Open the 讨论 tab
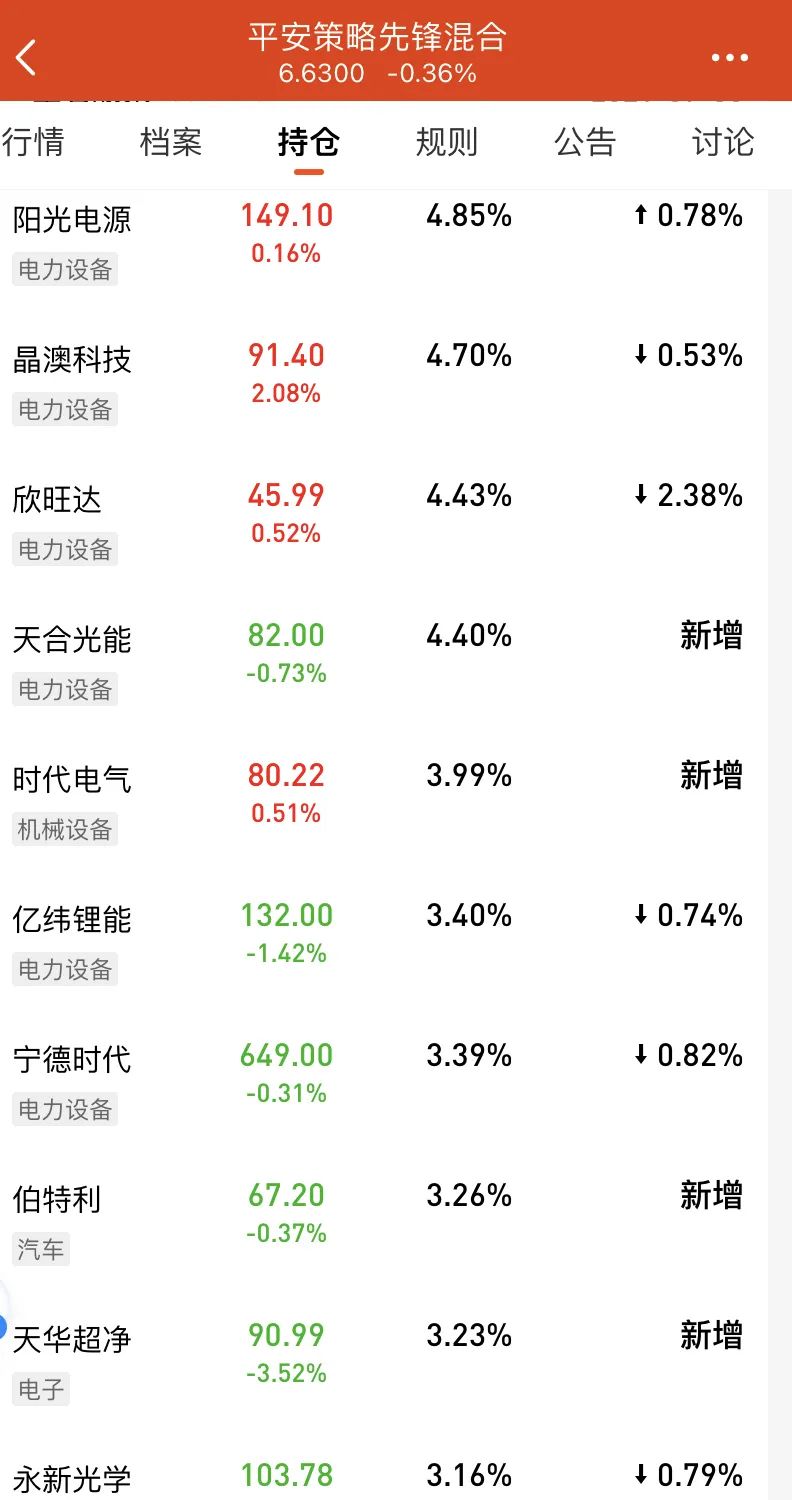Viewport: 792px width, 1500px height. click(723, 142)
